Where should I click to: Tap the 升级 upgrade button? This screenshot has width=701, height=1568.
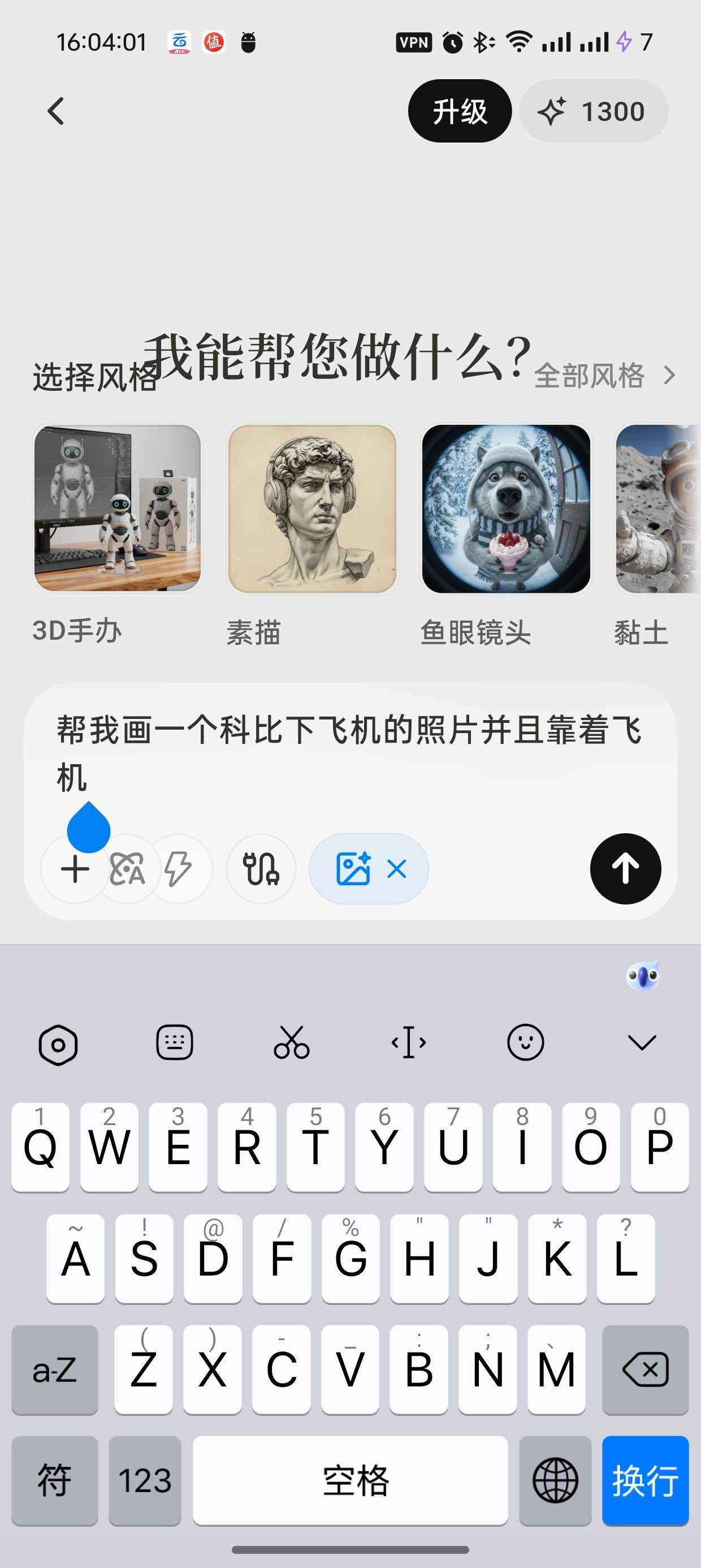tap(460, 111)
